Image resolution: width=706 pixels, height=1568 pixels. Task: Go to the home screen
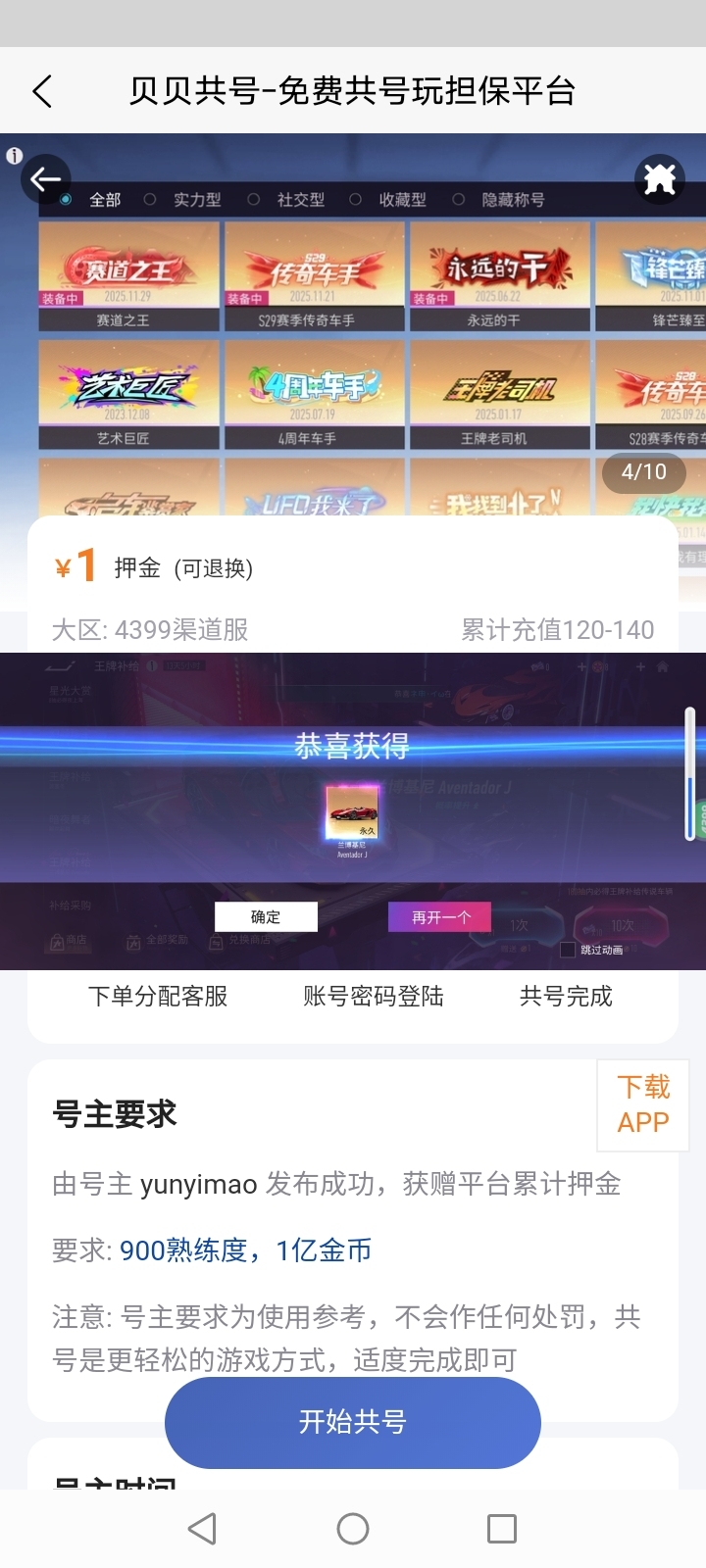353,1529
